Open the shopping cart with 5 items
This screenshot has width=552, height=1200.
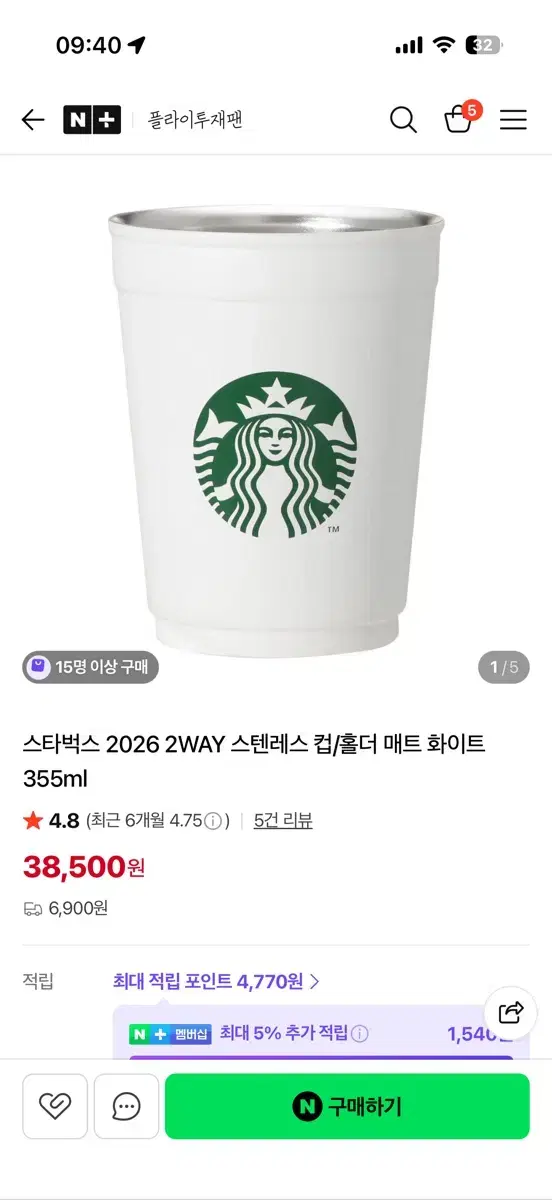[x=460, y=119]
